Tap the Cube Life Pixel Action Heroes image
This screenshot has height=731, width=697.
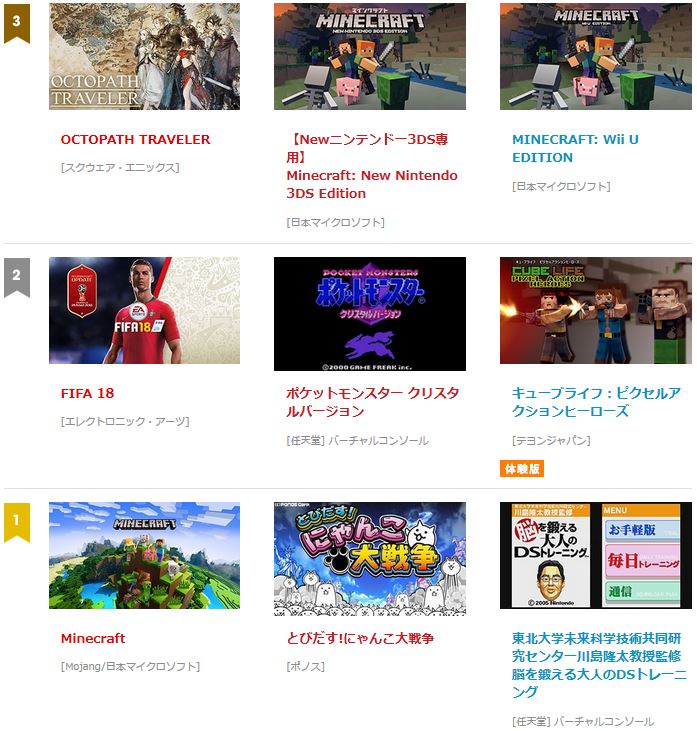pyautogui.click(x=595, y=311)
